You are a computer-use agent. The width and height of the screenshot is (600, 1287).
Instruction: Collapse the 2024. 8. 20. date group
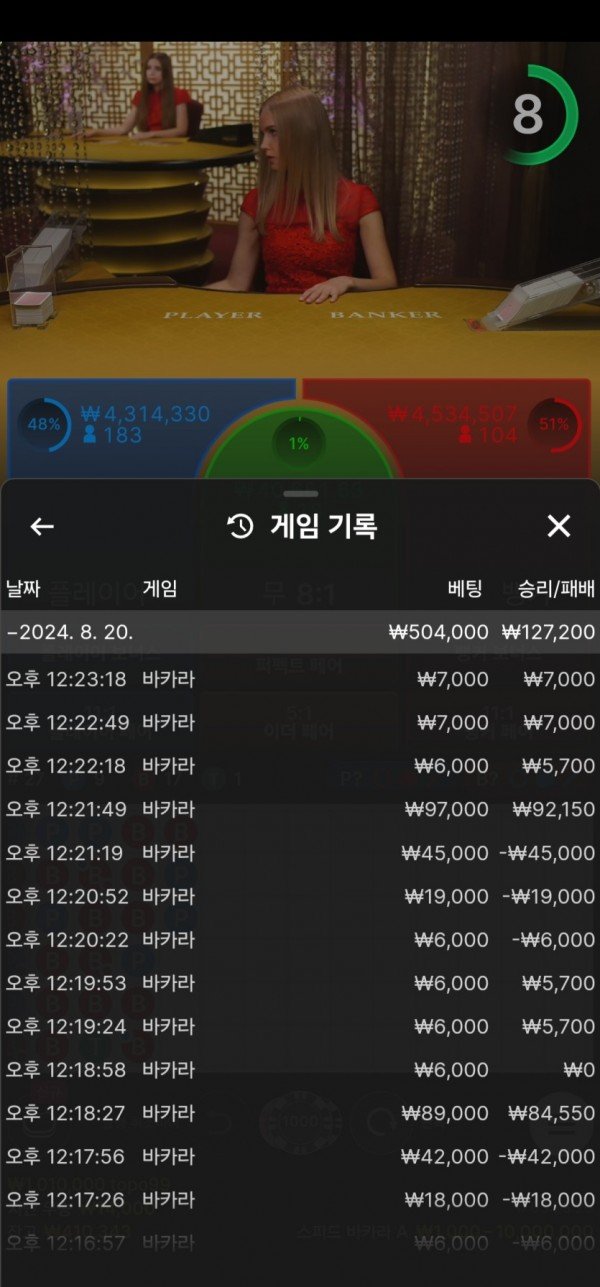point(300,632)
